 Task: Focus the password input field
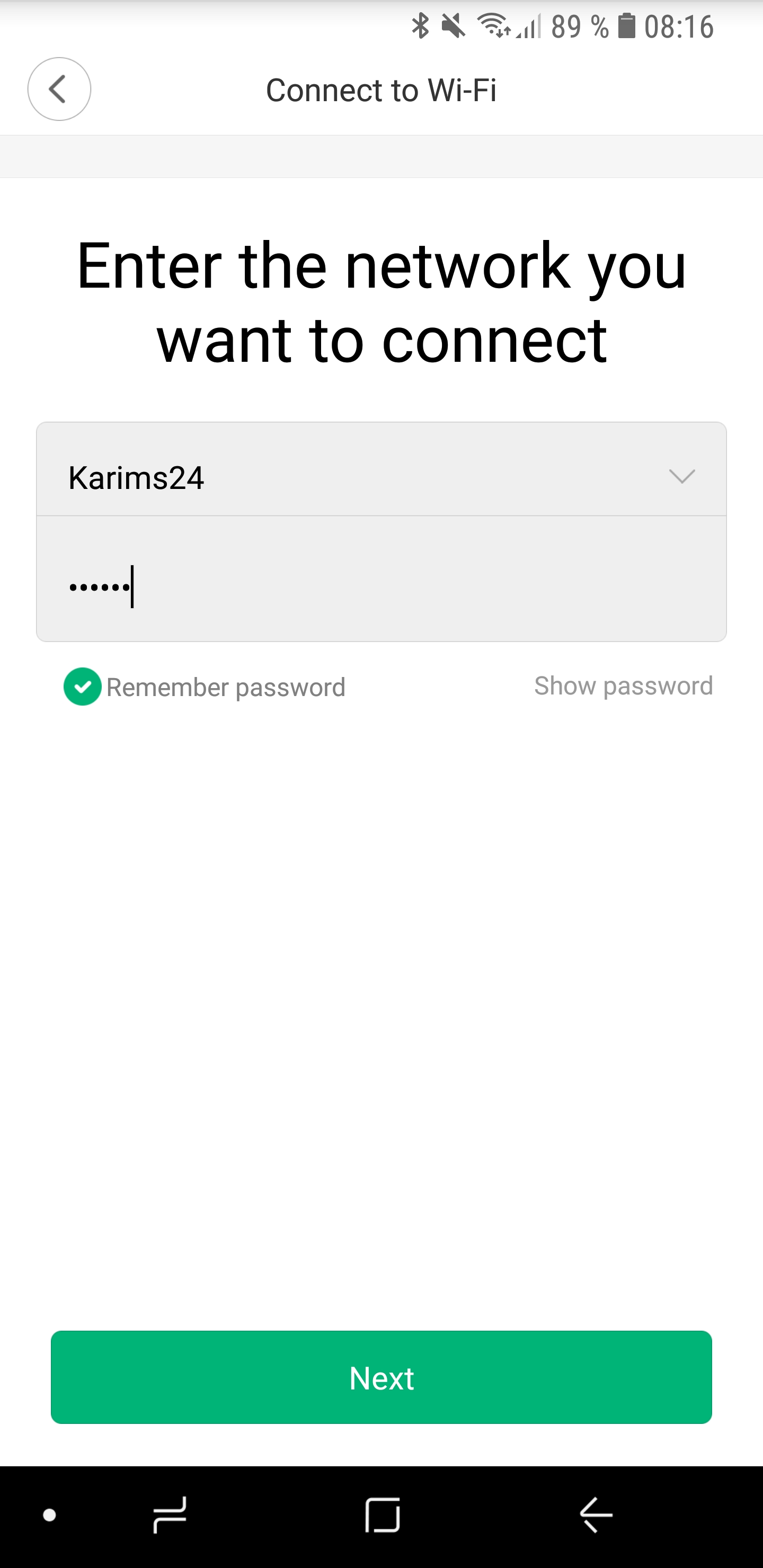tap(381, 585)
